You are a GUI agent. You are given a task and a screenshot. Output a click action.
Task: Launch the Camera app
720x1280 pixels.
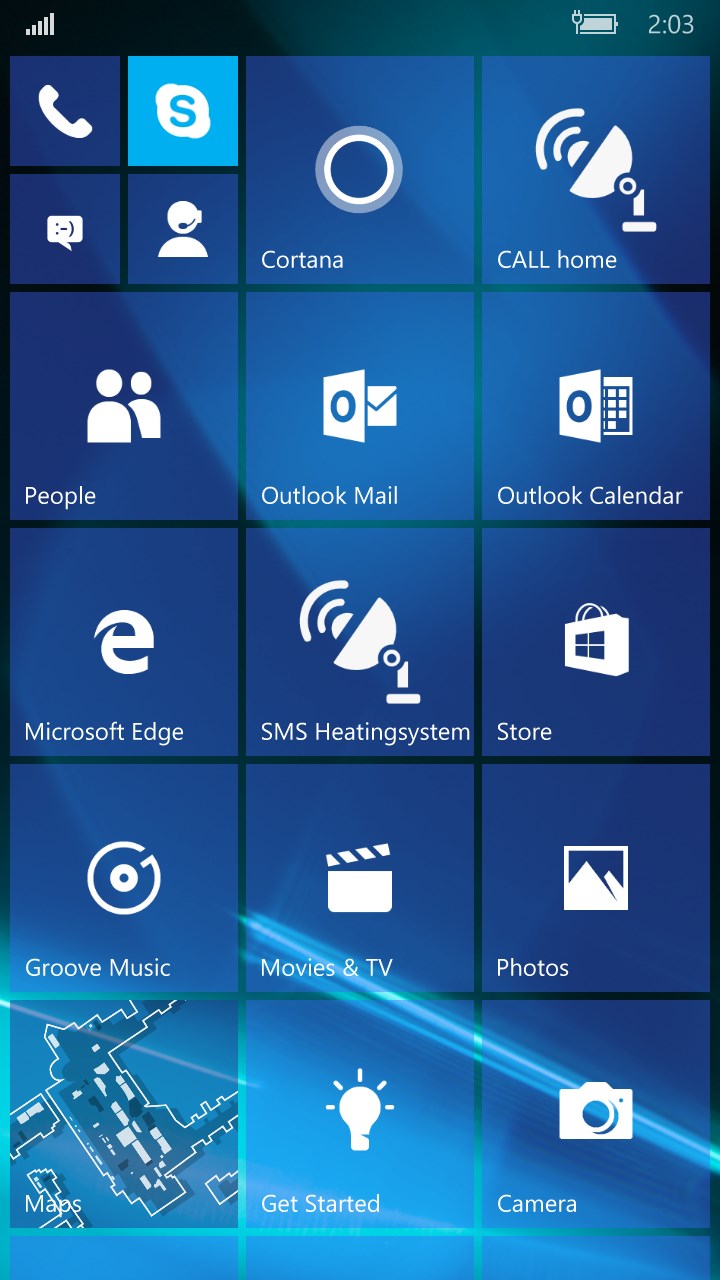[596, 1114]
